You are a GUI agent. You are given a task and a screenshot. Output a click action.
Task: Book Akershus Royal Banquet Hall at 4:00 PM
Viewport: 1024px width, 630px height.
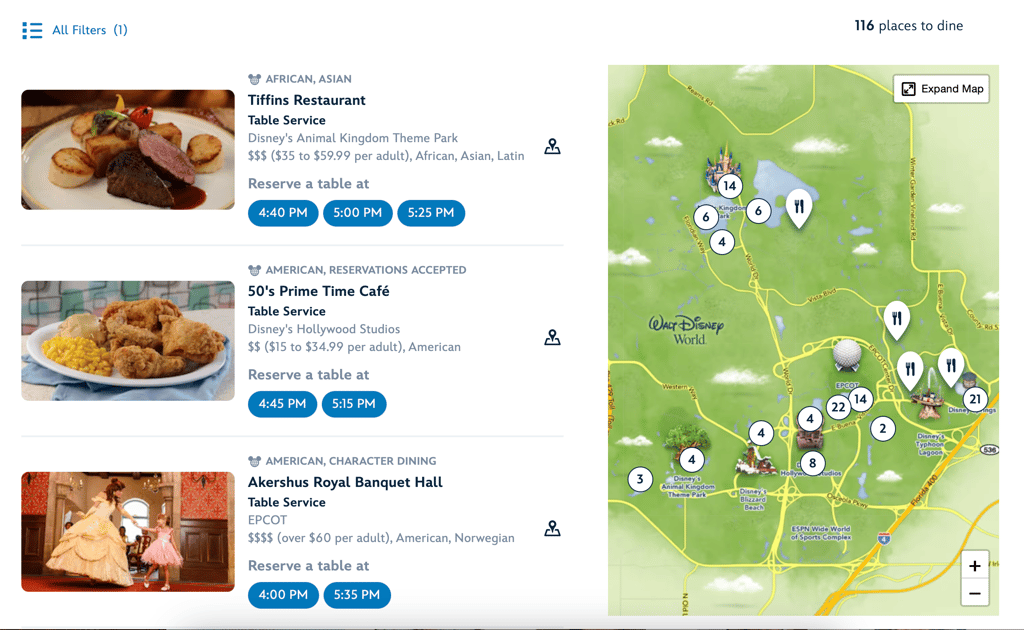pos(283,595)
